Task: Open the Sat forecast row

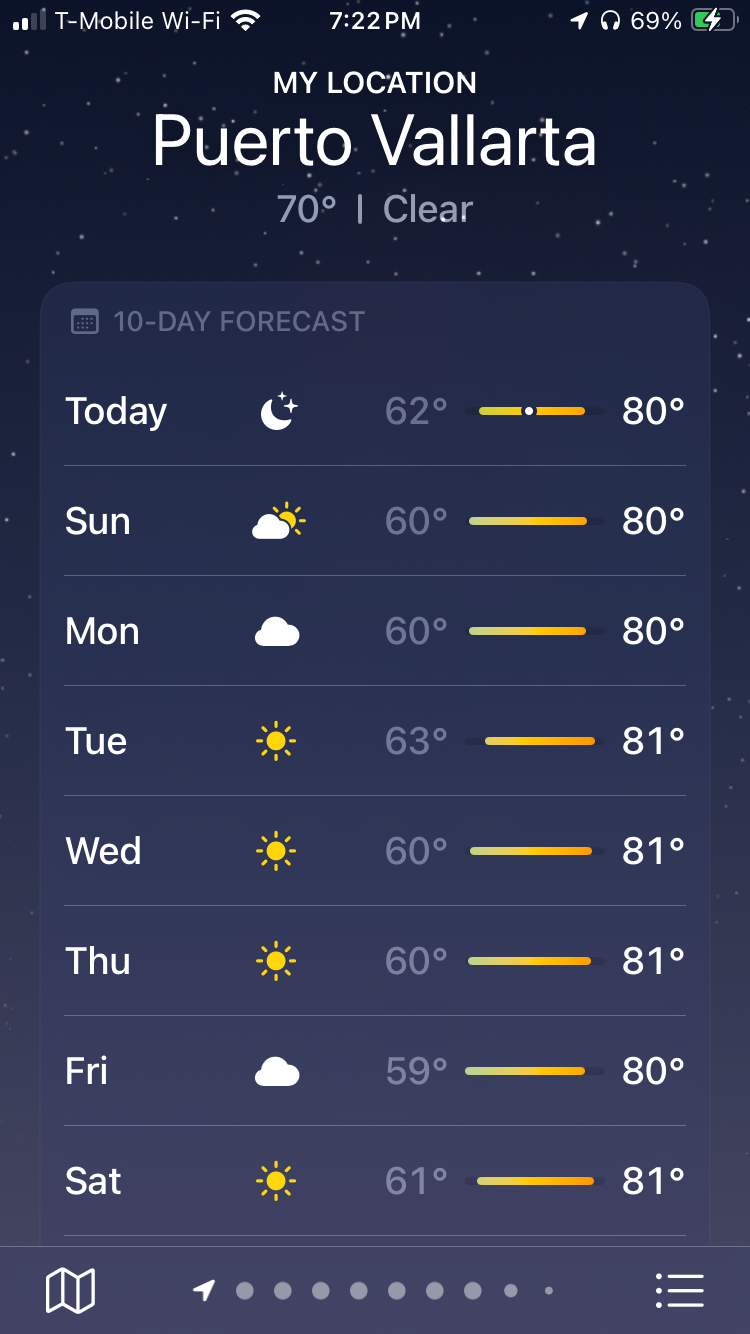Action: [x=375, y=1181]
